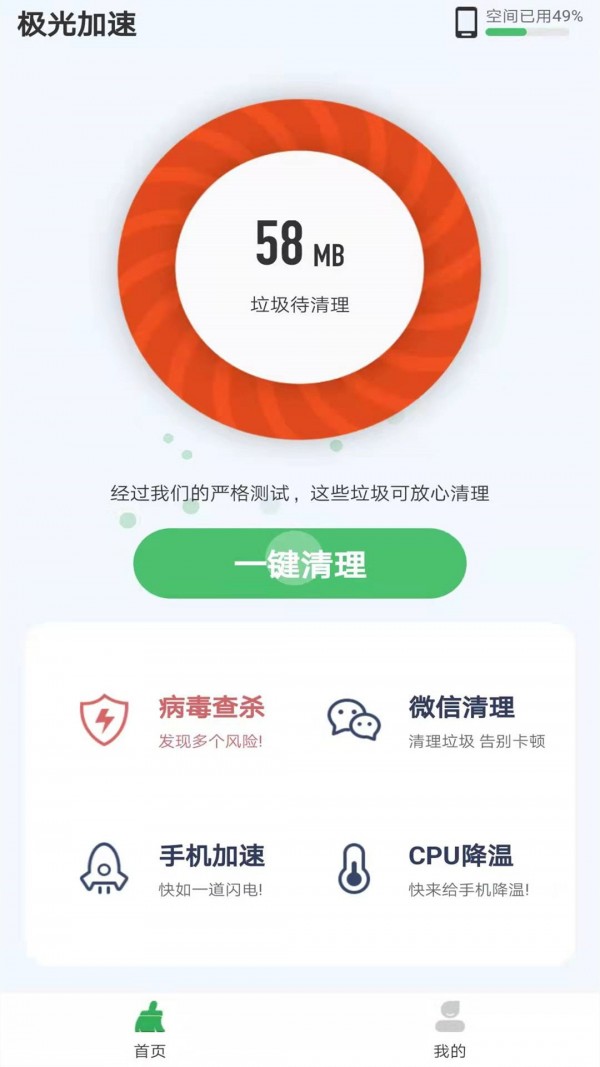Launch 手机加速 phone boost
This screenshot has width=600, height=1067.
pyautogui.click(x=172, y=869)
